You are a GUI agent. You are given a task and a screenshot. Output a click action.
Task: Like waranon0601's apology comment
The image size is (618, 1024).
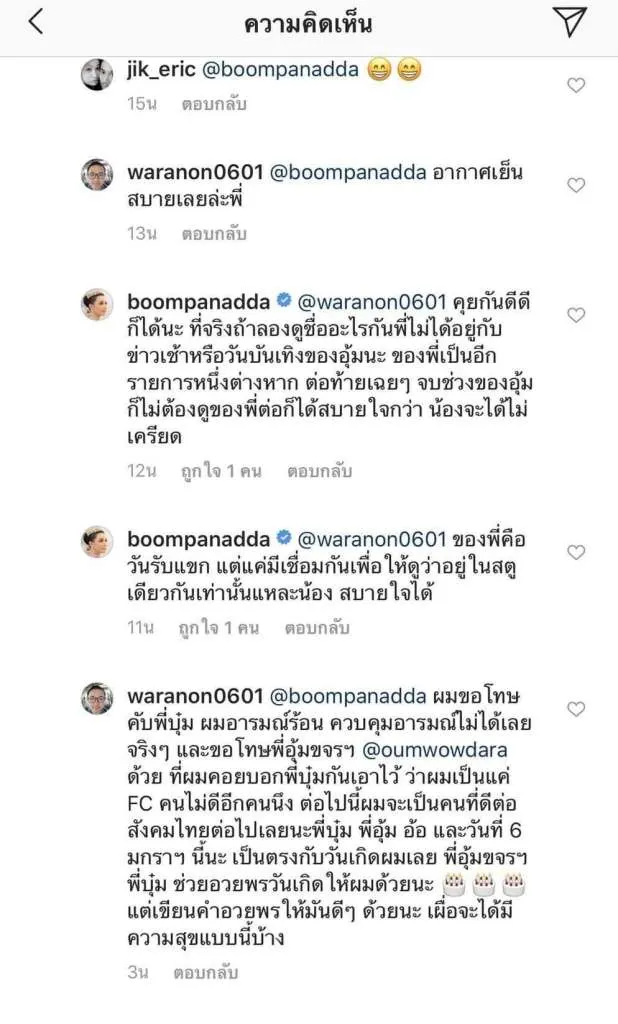point(576,709)
